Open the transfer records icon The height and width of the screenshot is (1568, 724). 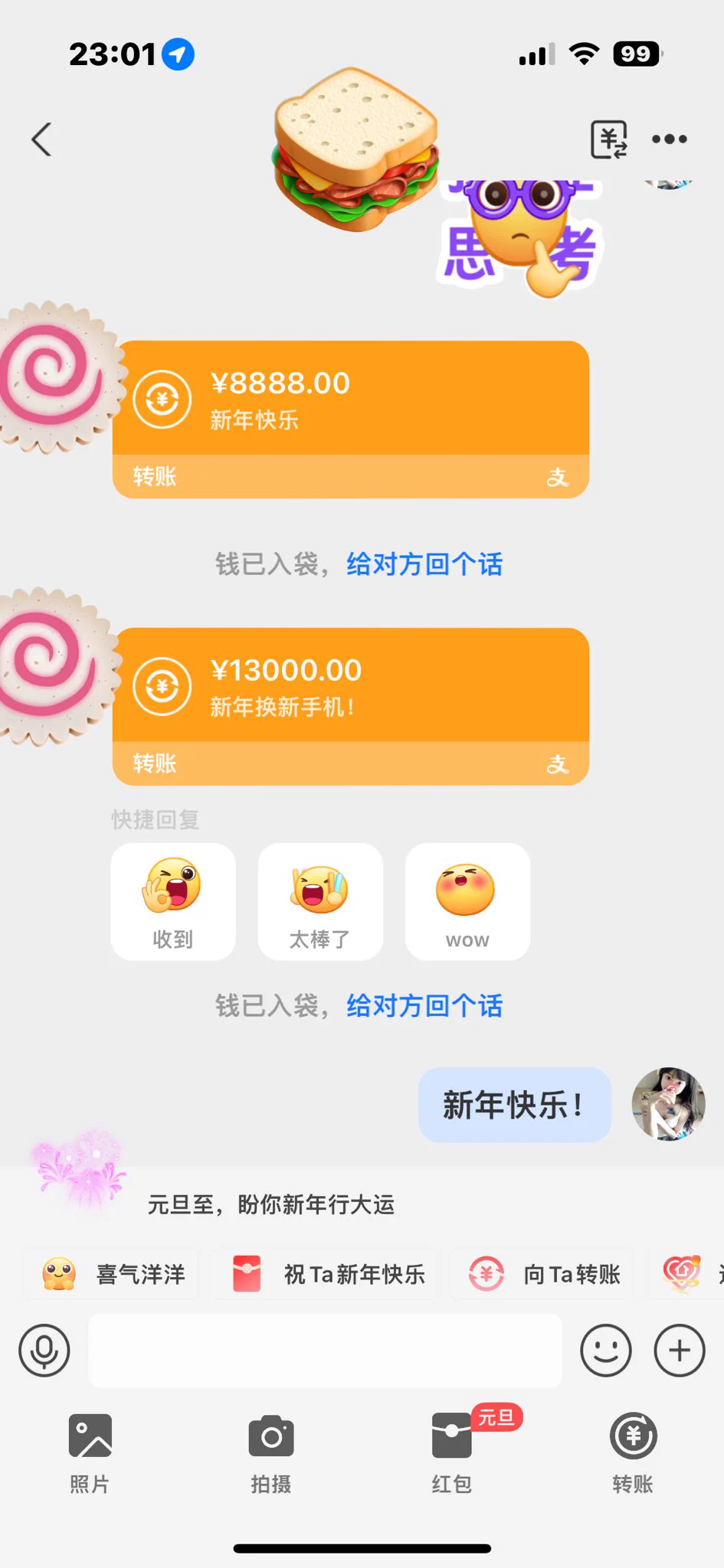coord(609,139)
